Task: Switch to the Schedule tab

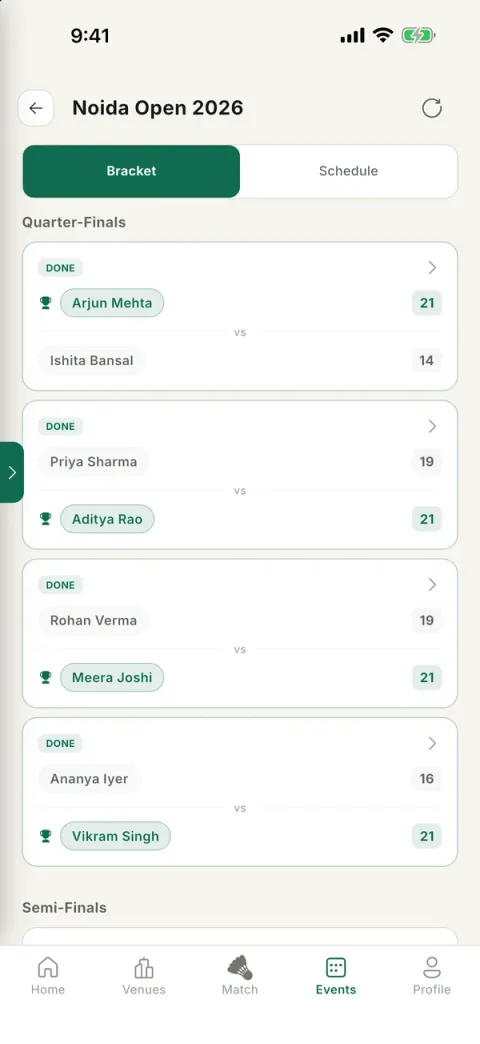Action: [x=348, y=171]
